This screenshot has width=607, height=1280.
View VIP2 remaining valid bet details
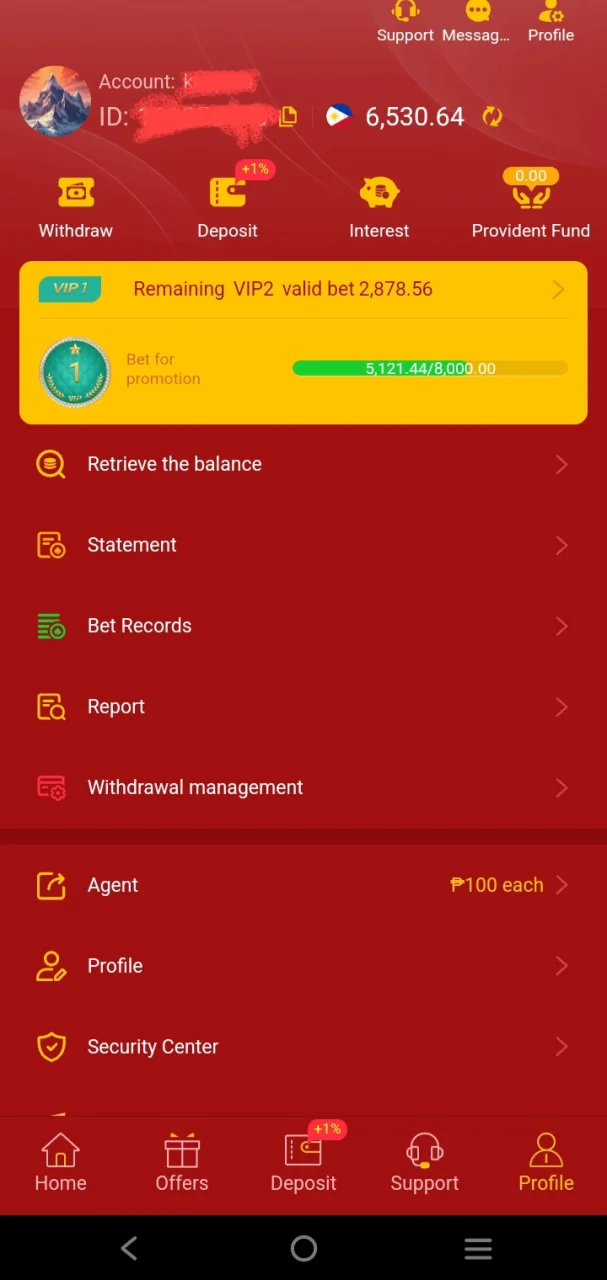[303, 289]
